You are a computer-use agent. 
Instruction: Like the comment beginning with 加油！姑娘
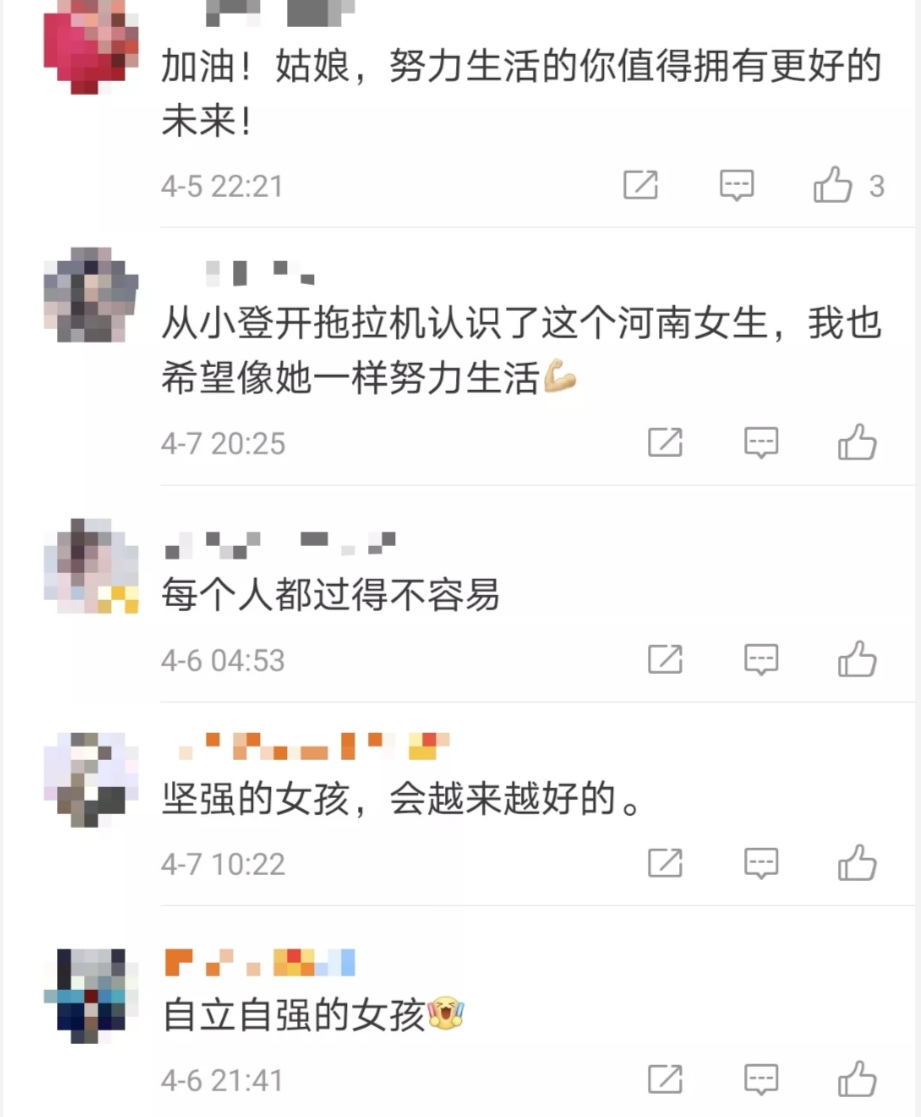click(832, 186)
